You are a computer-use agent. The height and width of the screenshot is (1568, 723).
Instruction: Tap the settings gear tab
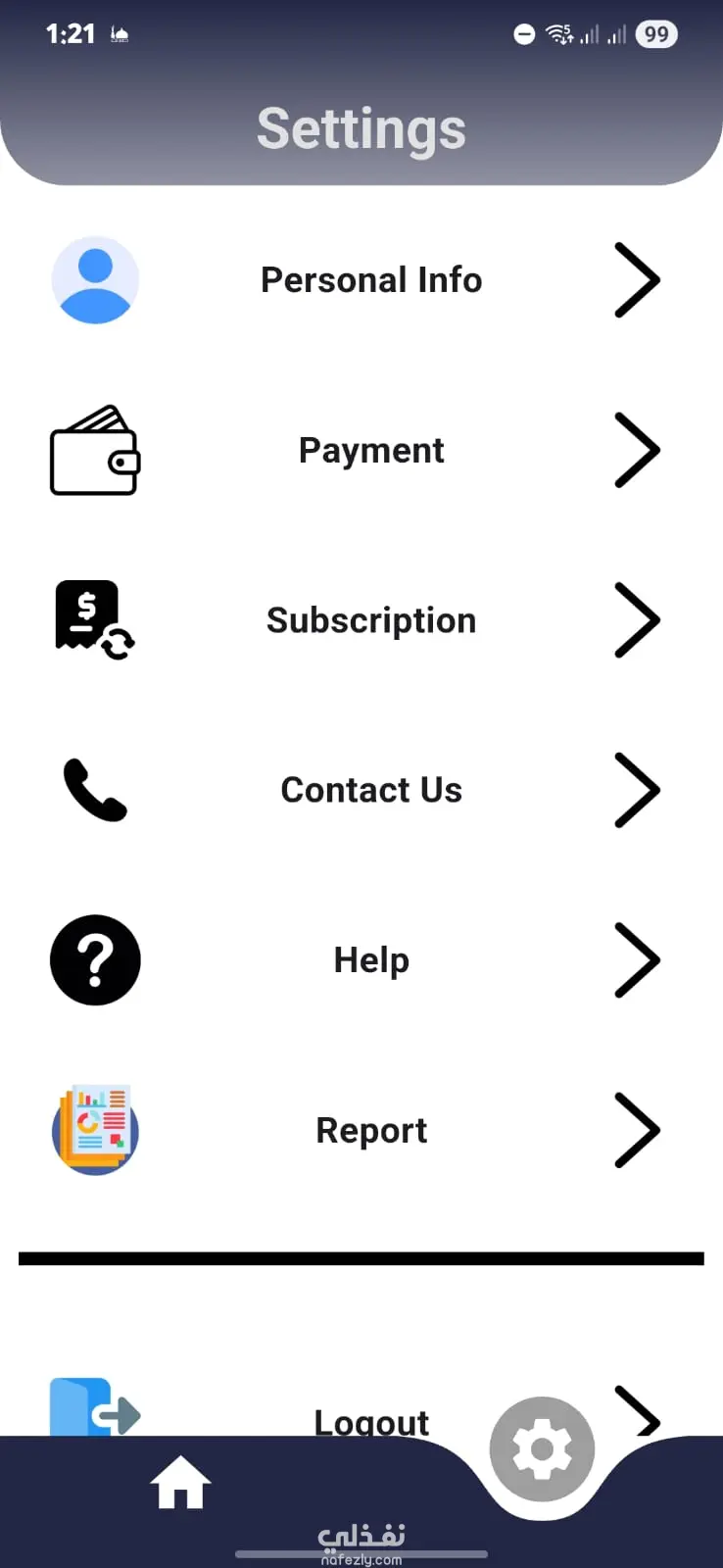[x=542, y=1449]
